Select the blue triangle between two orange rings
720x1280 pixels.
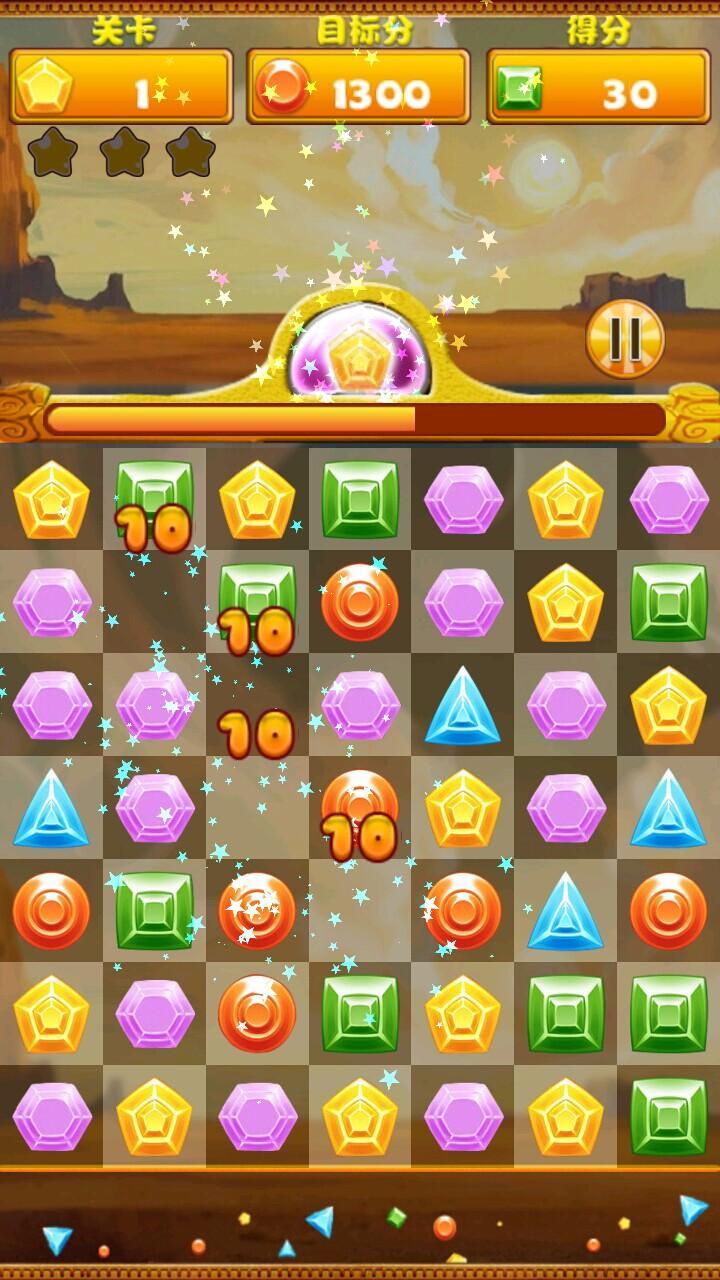coord(565,911)
